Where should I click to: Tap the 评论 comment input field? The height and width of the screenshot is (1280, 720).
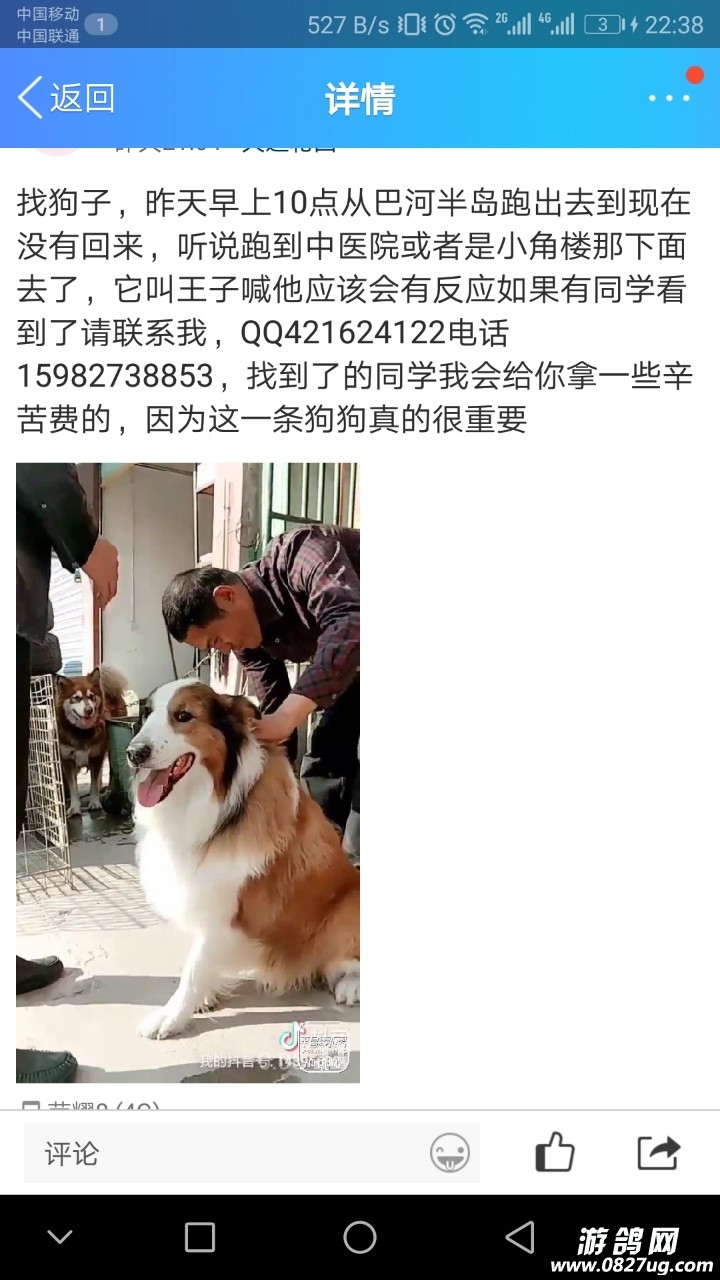coord(220,1153)
